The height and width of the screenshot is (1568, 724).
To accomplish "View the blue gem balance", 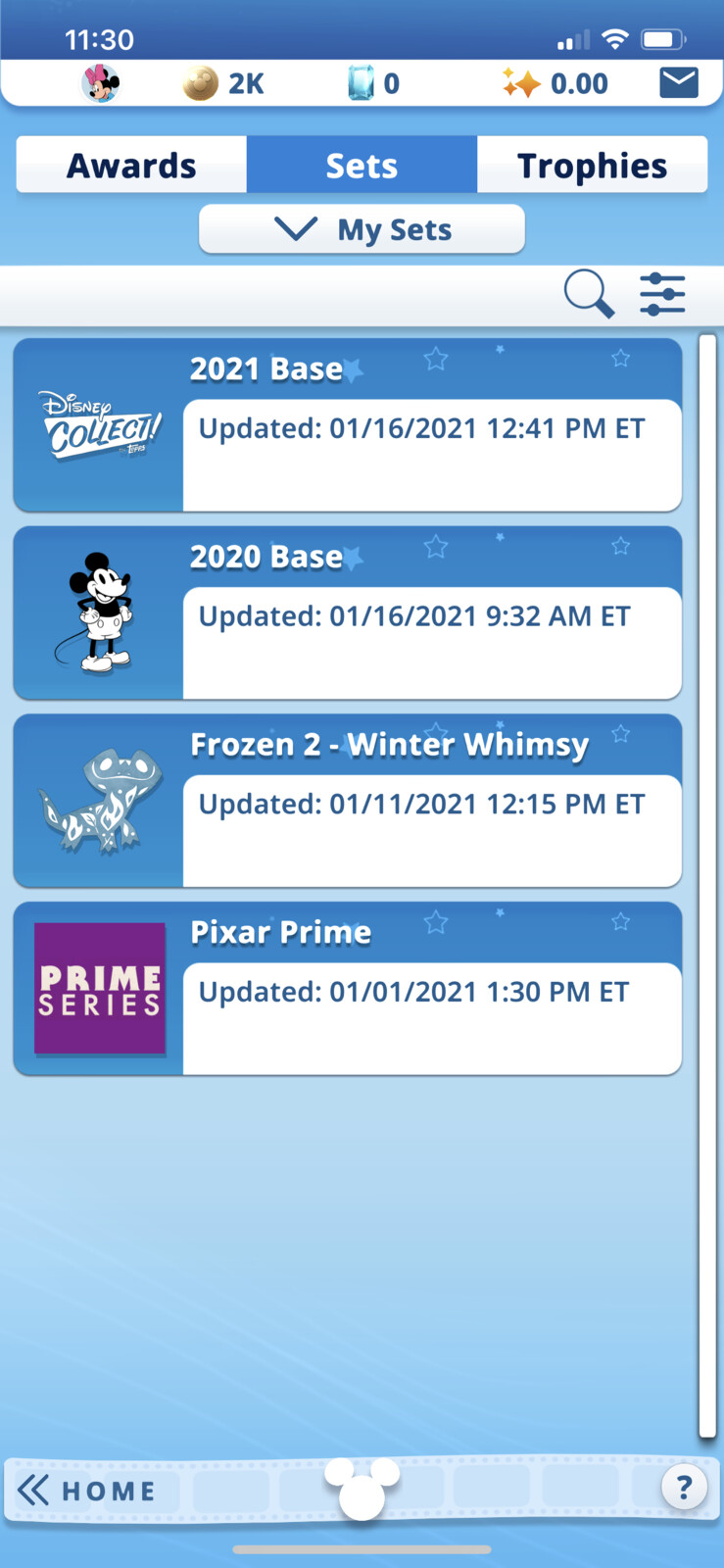I will [x=373, y=83].
